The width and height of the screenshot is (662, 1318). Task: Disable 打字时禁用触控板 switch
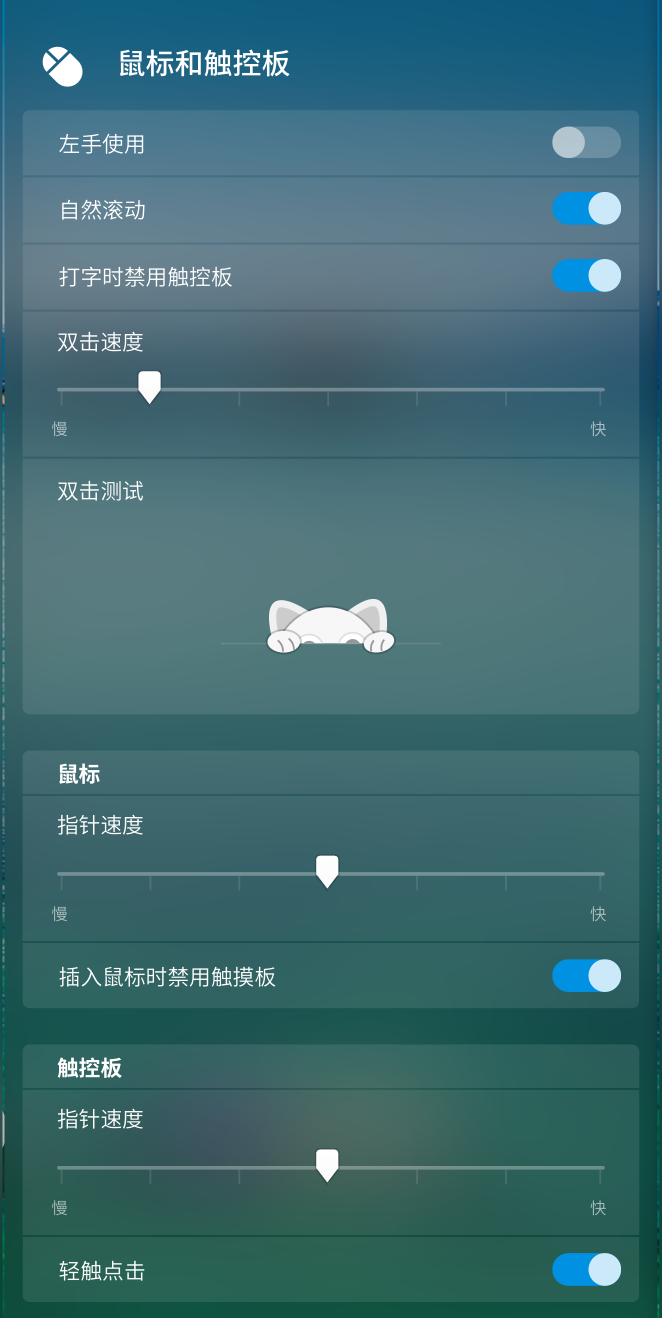click(x=586, y=276)
